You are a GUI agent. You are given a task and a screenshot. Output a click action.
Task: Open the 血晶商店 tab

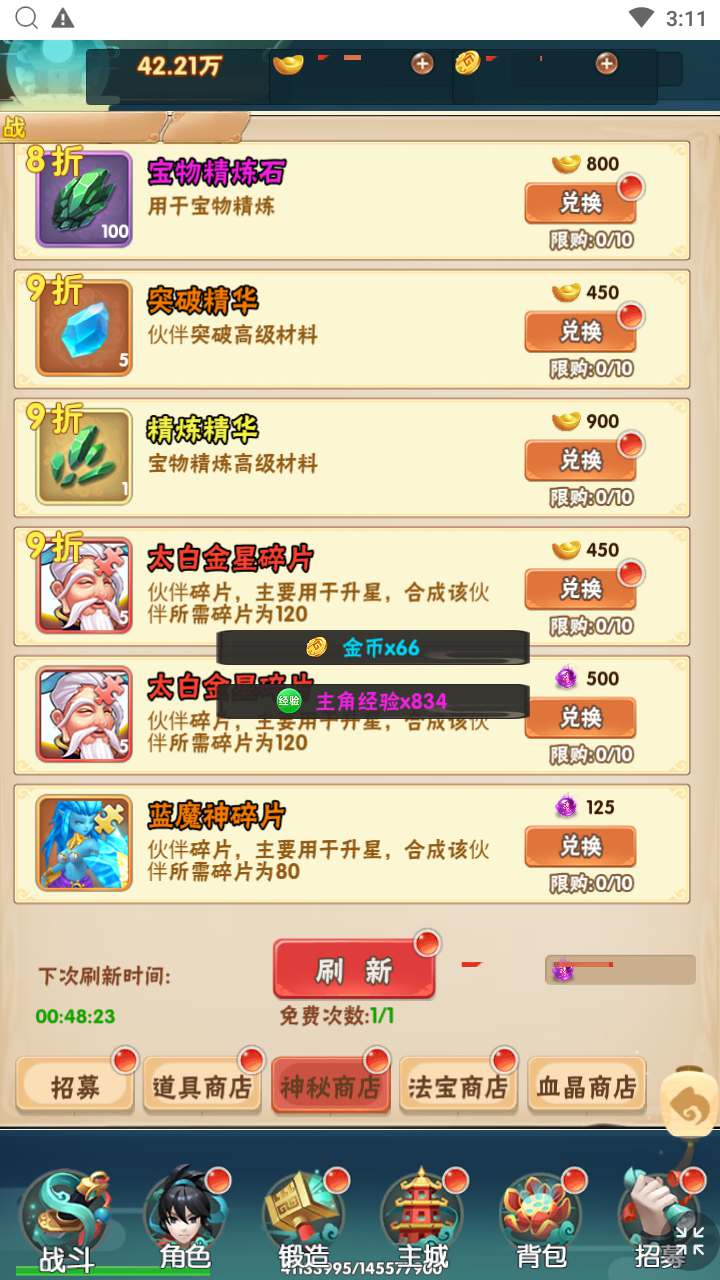587,1086
